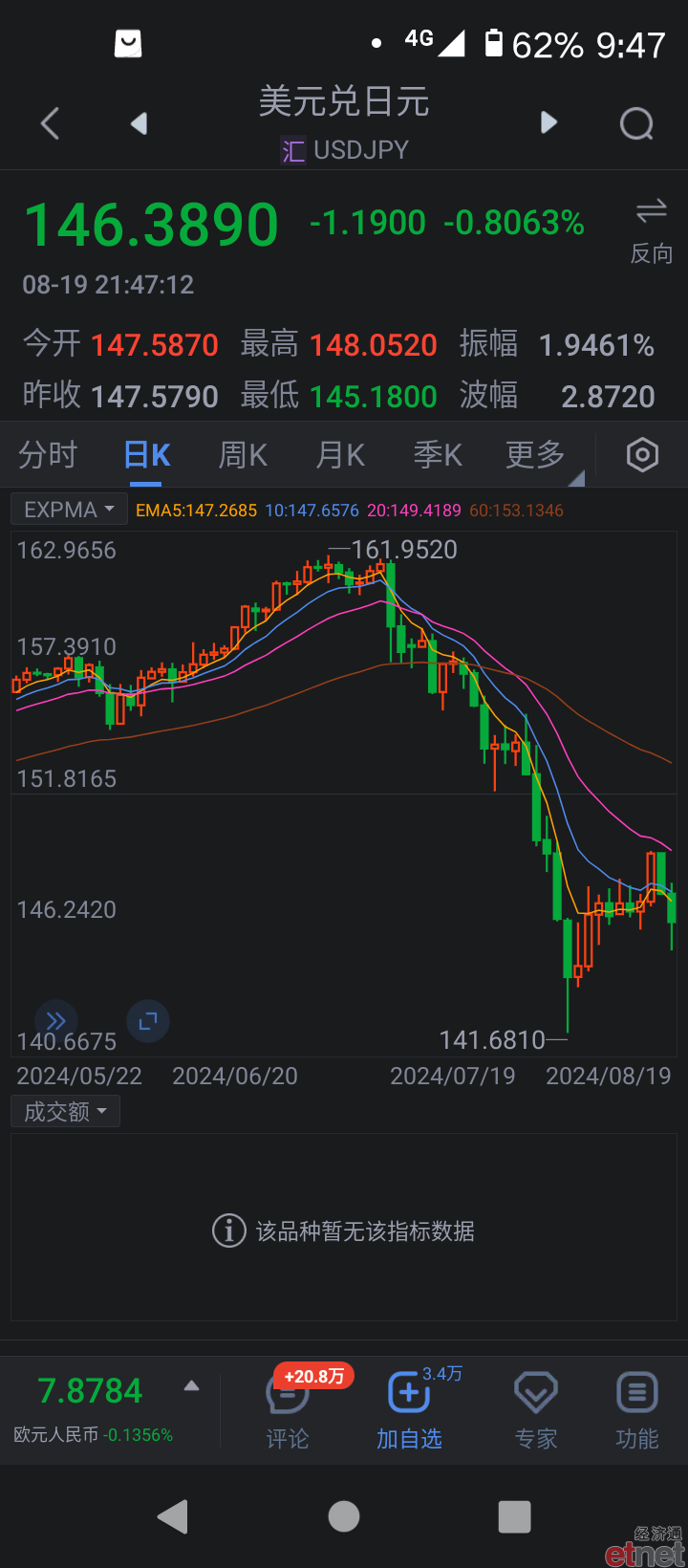
Task: Go back using the top-left arrow
Action: [x=51, y=123]
